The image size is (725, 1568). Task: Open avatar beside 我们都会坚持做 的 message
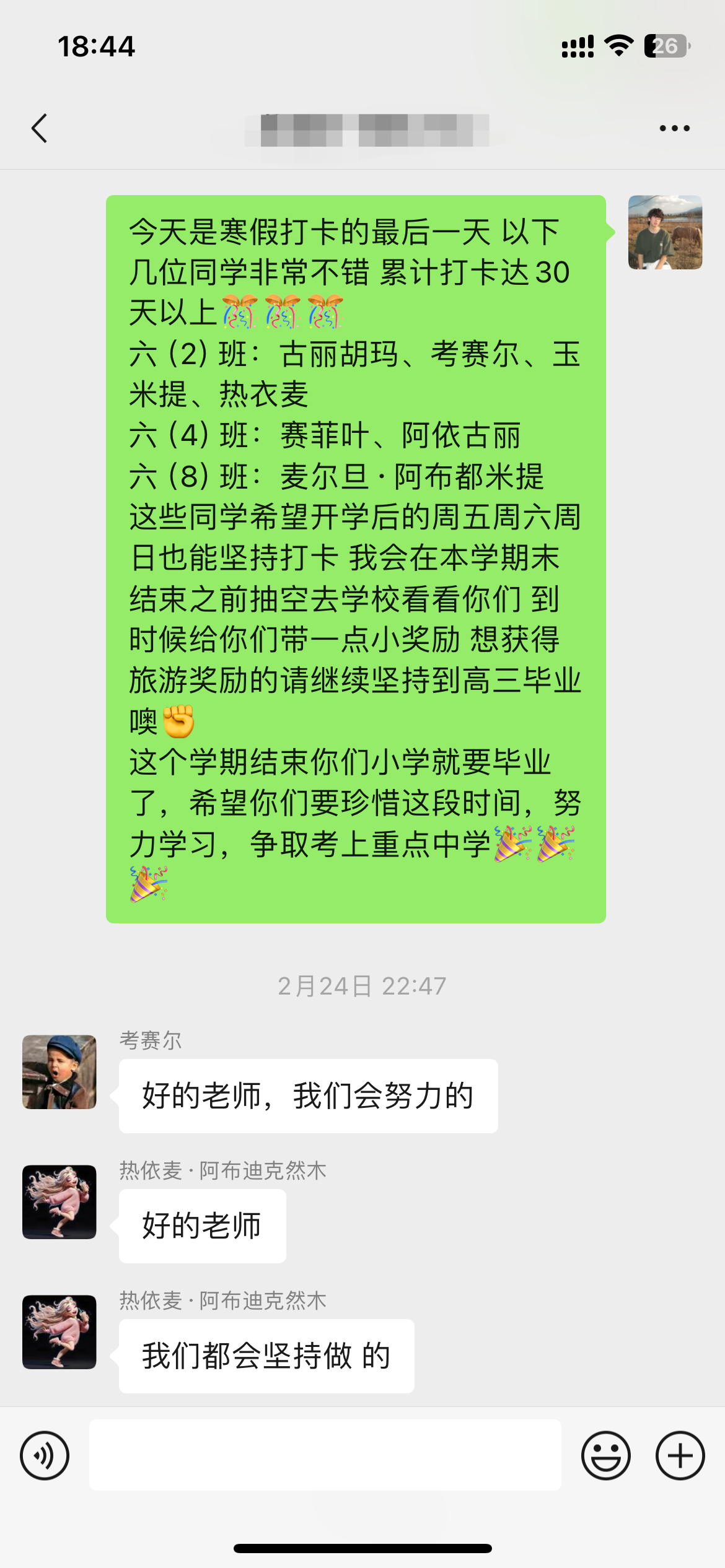coord(59,1331)
